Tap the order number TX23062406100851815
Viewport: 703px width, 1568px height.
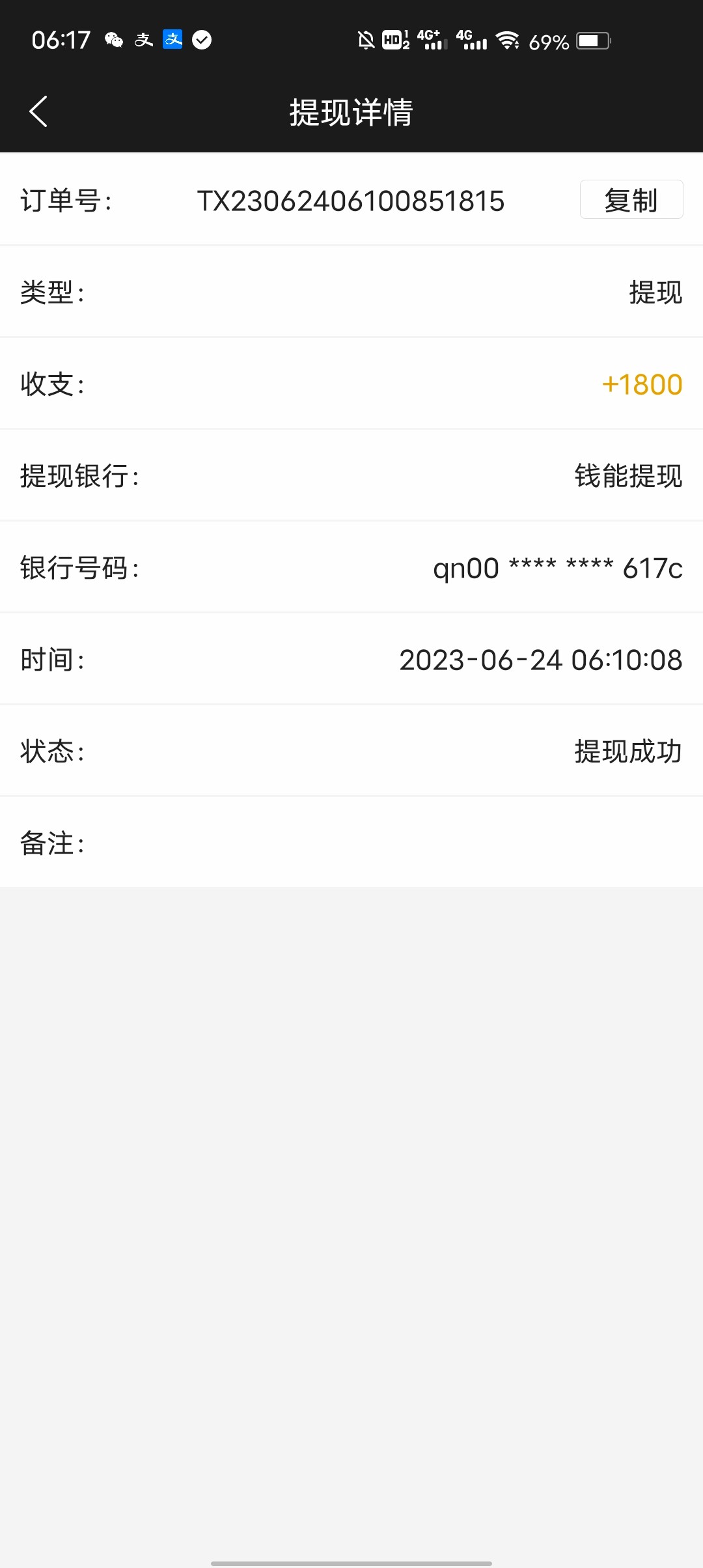click(351, 201)
